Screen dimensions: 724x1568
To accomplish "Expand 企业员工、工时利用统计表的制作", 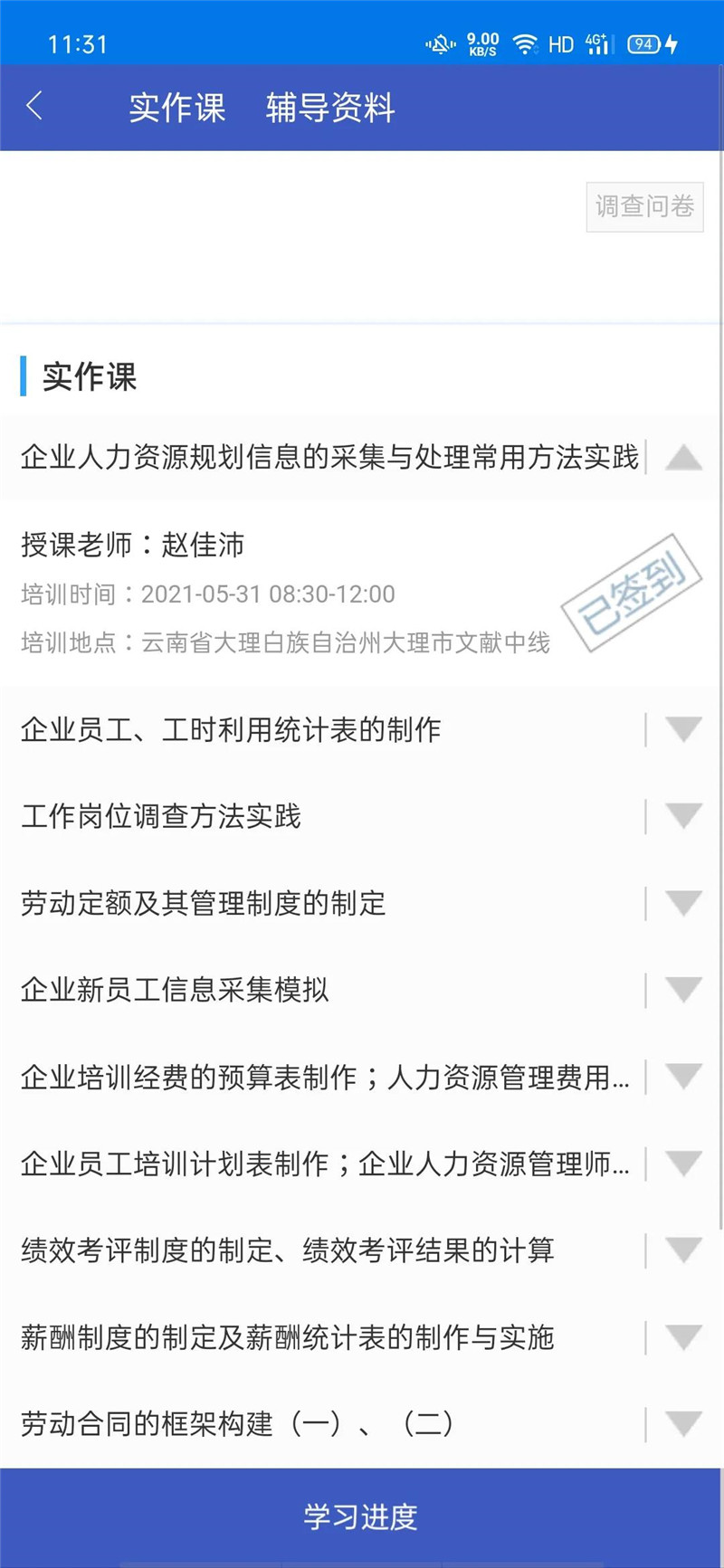I will point(683,729).
